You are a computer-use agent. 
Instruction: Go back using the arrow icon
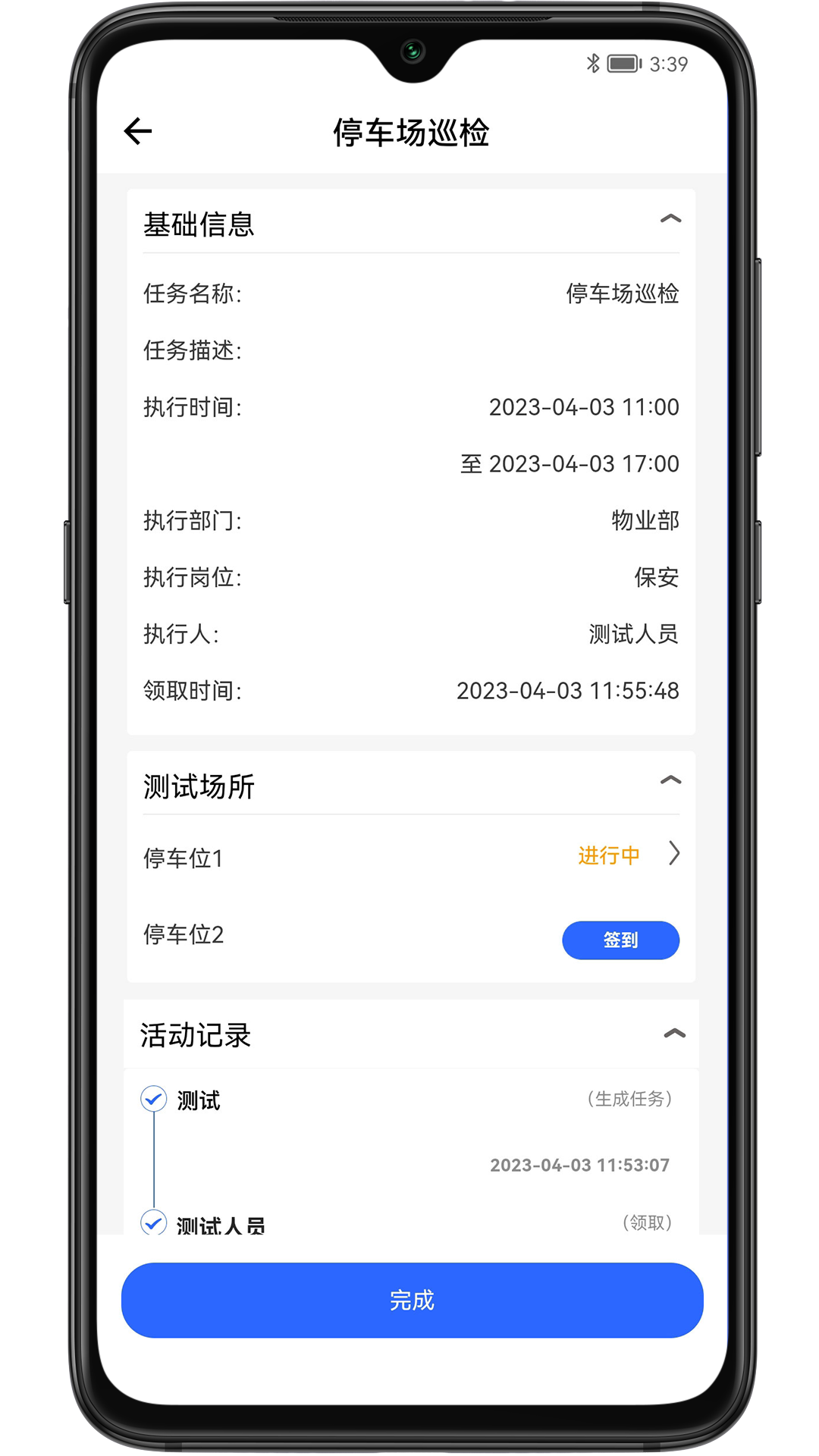[138, 131]
